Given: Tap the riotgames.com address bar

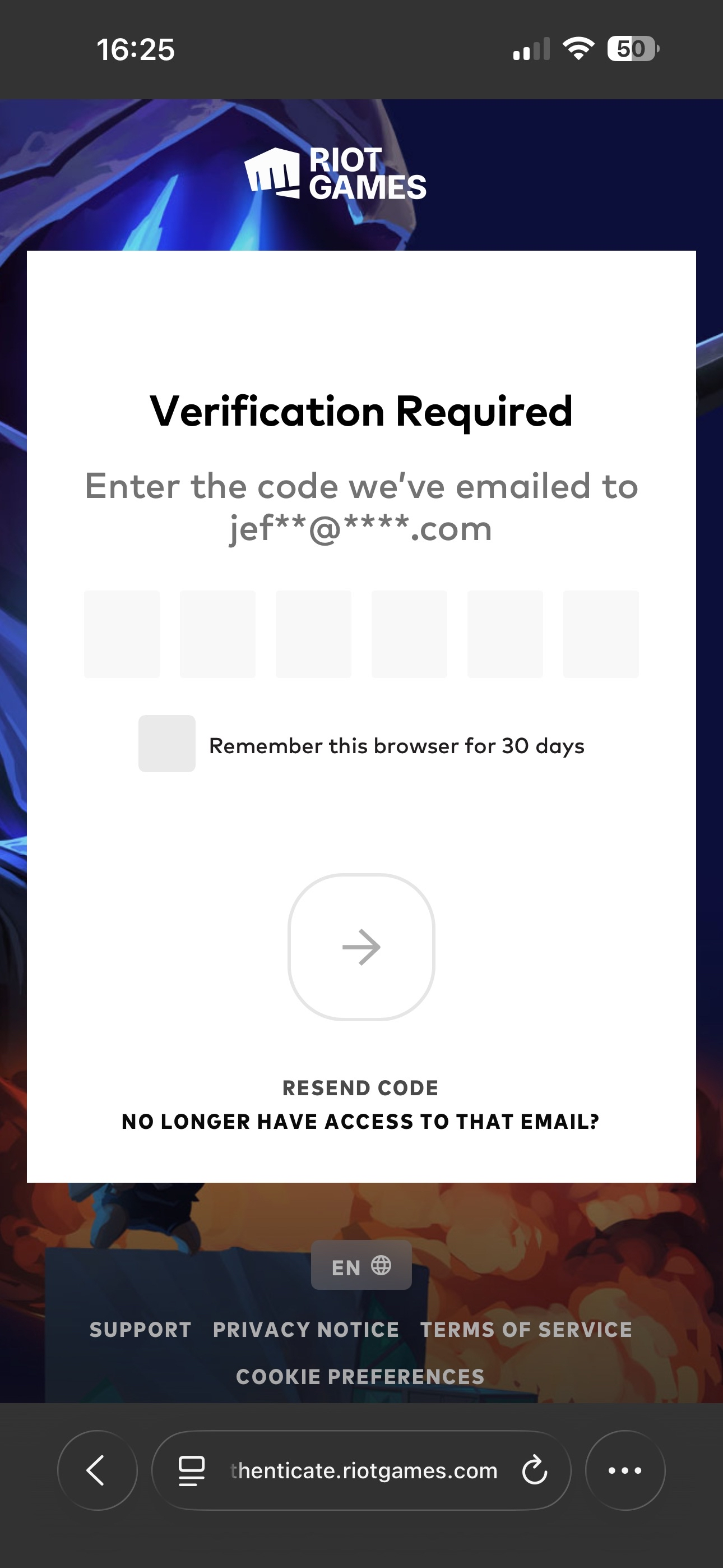Looking at the screenshot, I should coord(363,1470).
